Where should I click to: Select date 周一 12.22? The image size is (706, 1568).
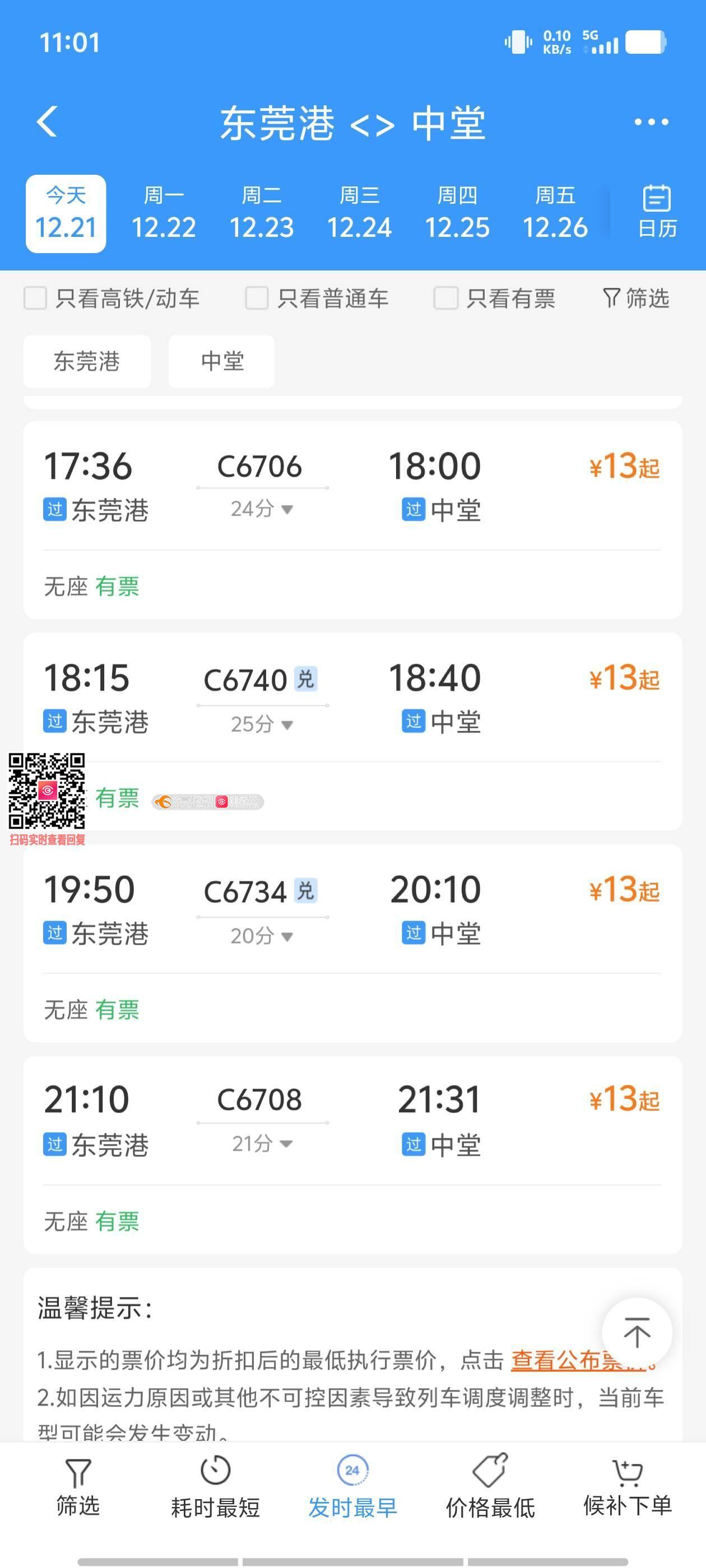click(163, 214)
